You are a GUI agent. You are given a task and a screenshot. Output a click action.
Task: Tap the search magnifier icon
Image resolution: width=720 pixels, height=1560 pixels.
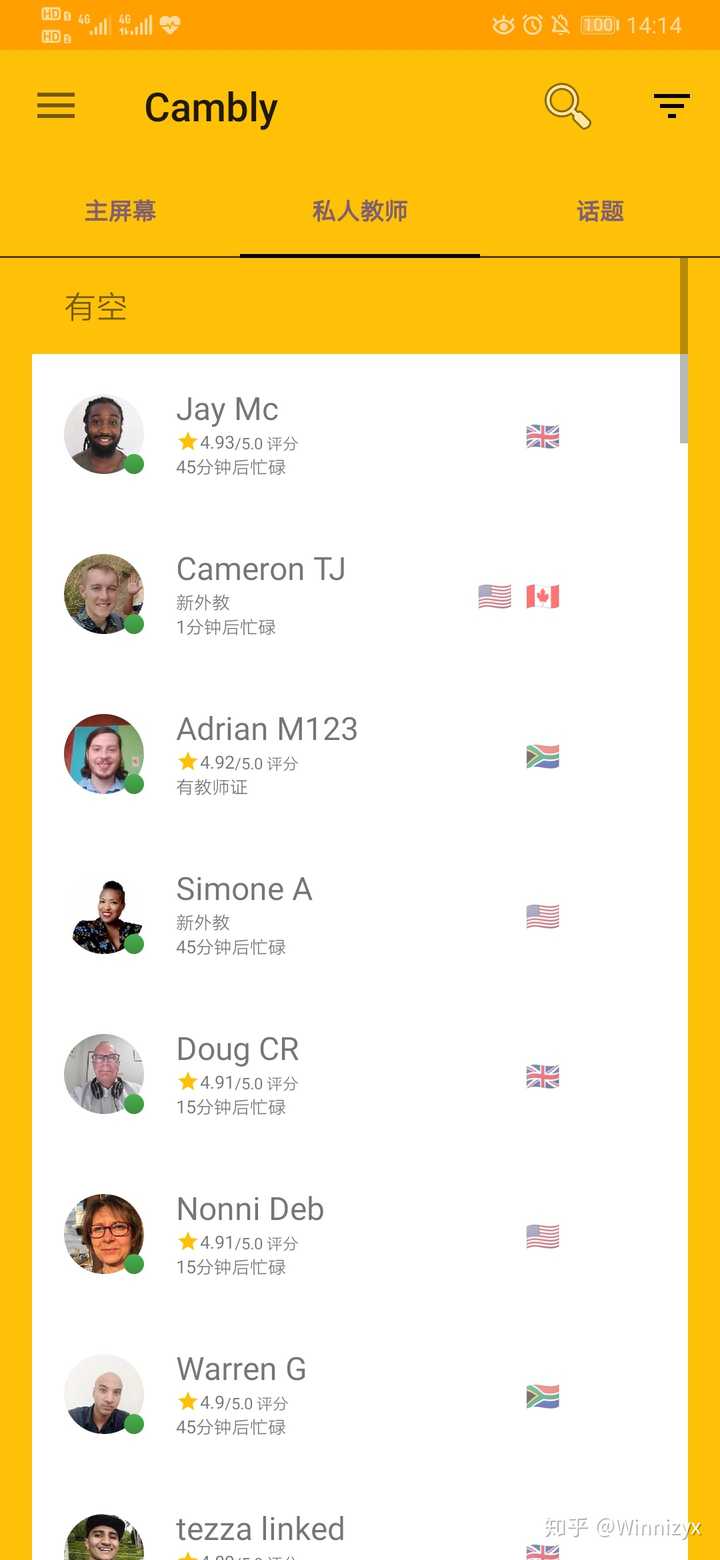point(567,106)
